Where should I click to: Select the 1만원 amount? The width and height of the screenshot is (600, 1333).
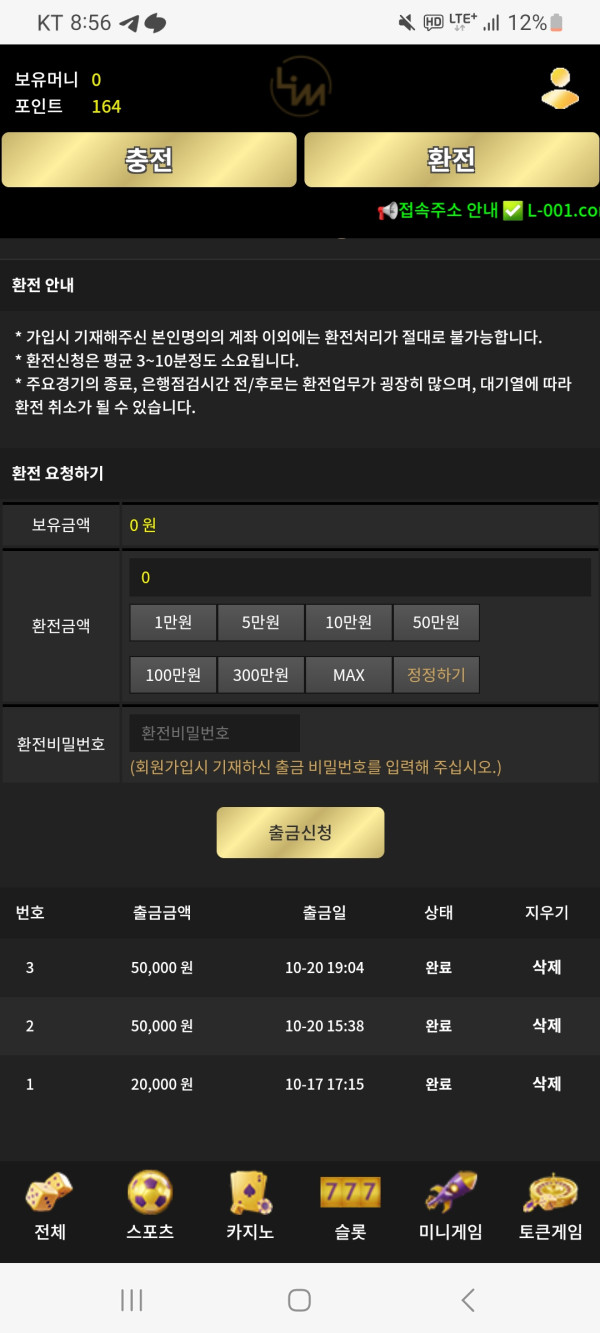(173, 623)
